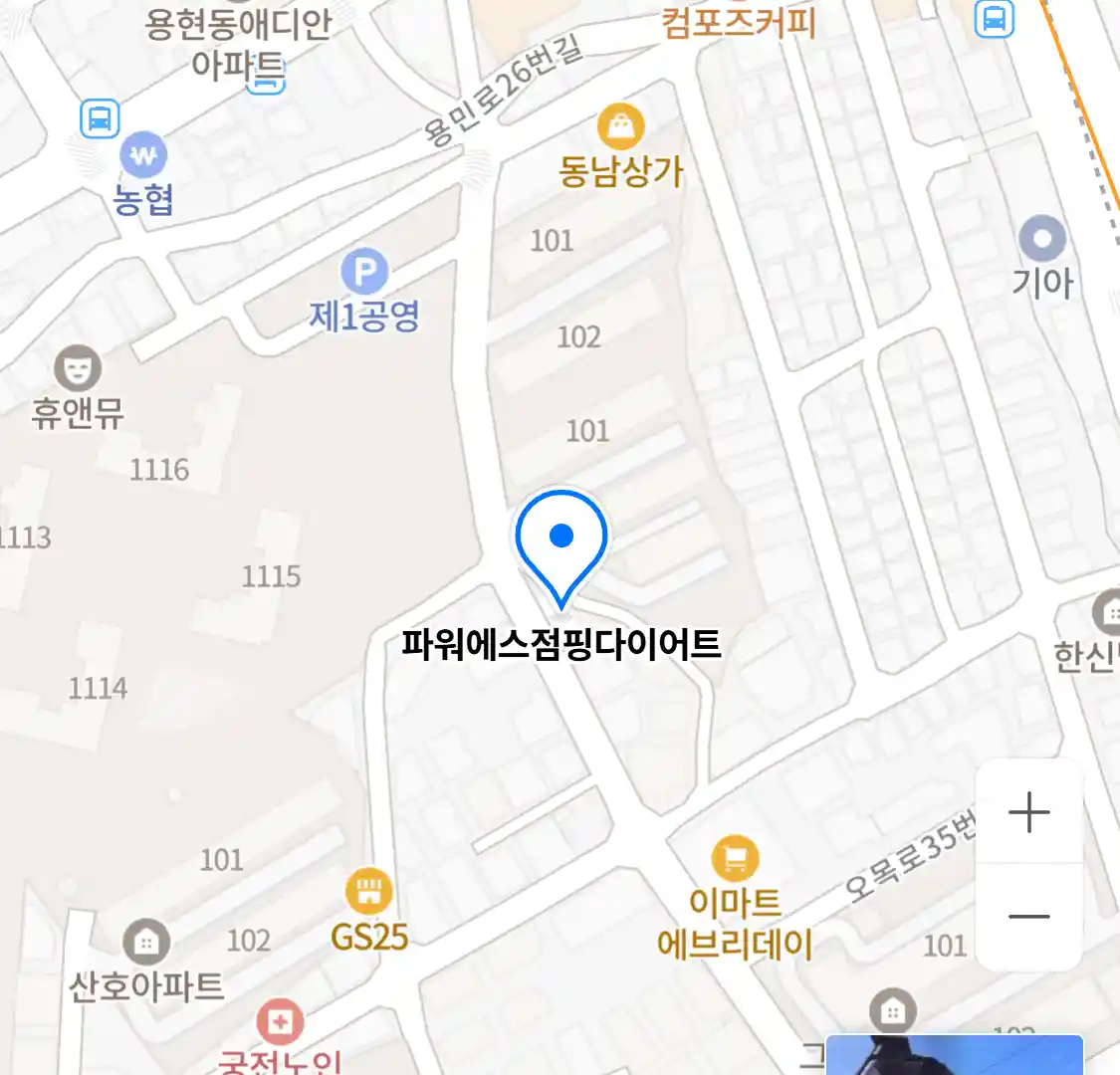
Task: Tap the 파워에스점핑다이어트 location pin
Action: point(561,542)
